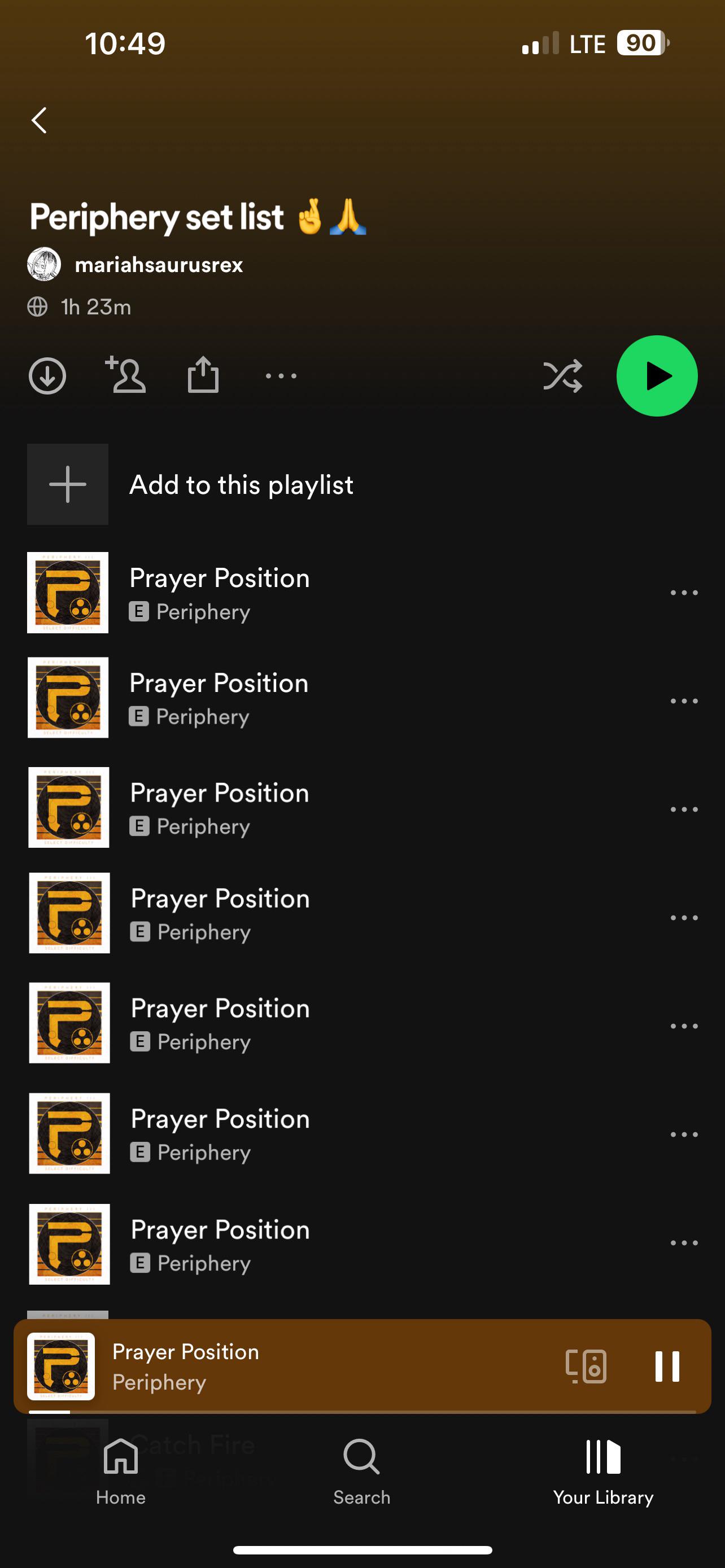Image resolution: width=725 pixels, height=1568 pixels.
Task: Toggle shuffle off before playing
Action: 563,375
